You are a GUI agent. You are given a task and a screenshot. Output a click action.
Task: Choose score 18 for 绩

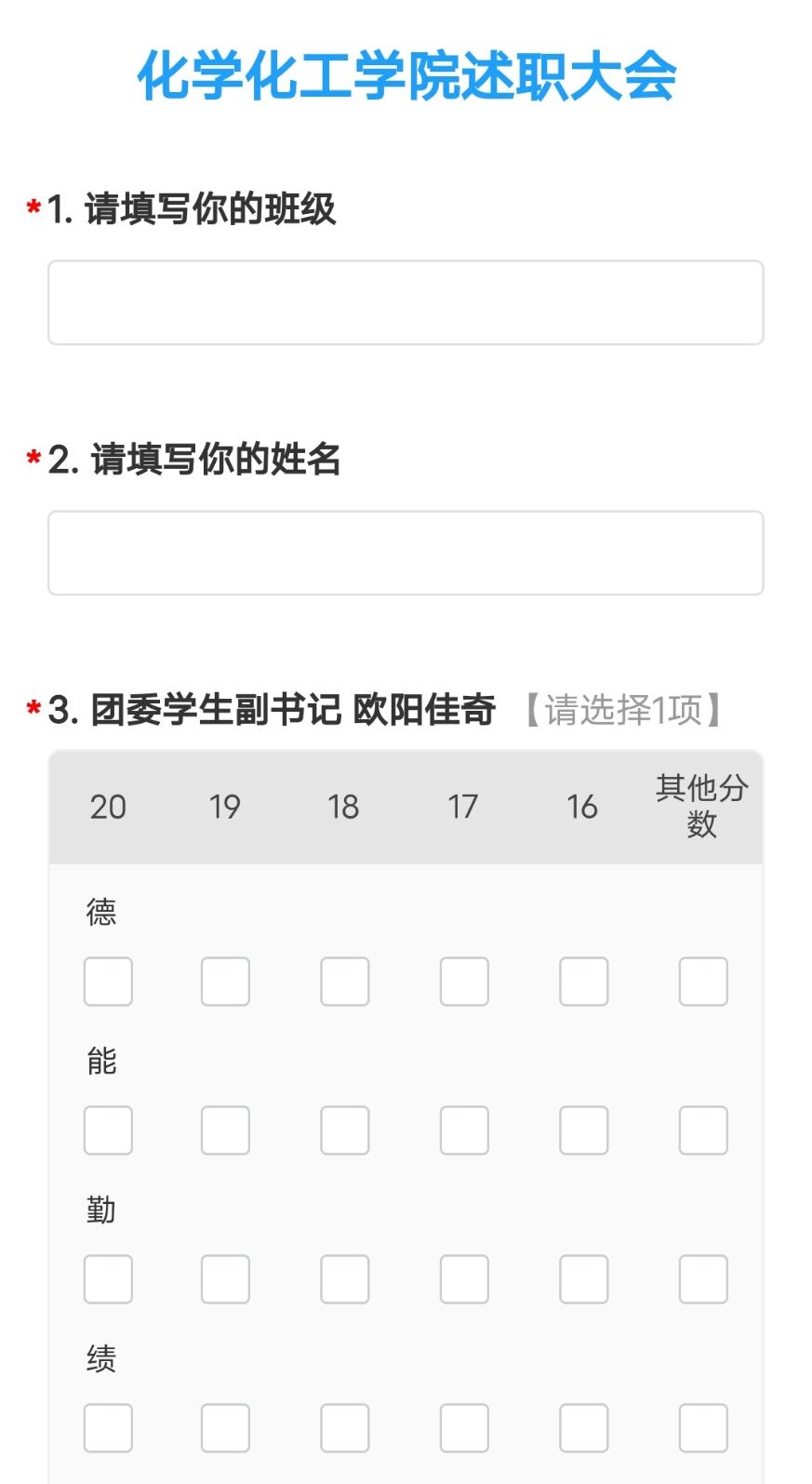pos(345,1428)
